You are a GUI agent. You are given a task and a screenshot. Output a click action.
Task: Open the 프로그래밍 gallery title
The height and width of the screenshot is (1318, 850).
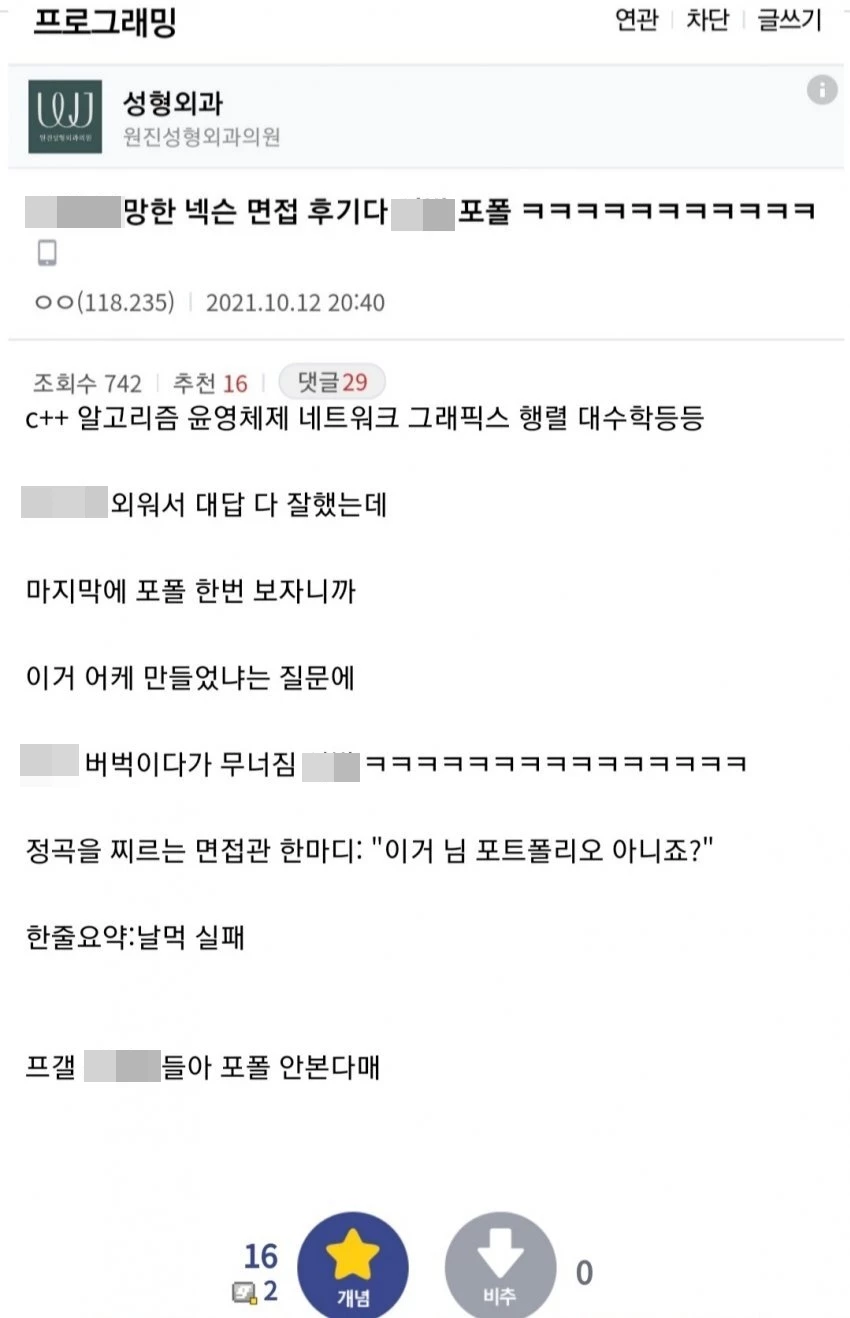(x=105, y=23)
